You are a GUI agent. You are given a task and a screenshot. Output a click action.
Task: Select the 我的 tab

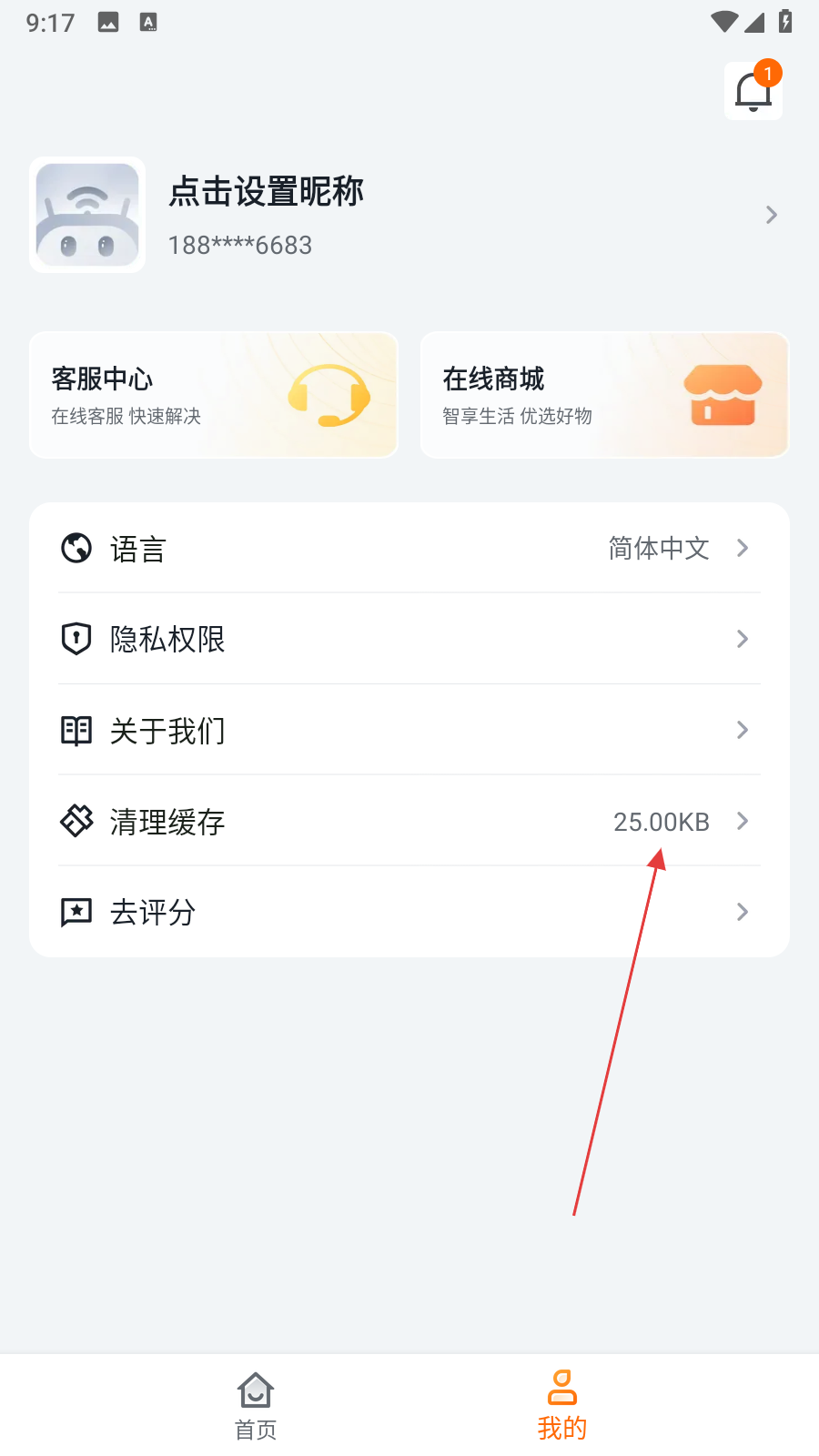(562, 1406)
